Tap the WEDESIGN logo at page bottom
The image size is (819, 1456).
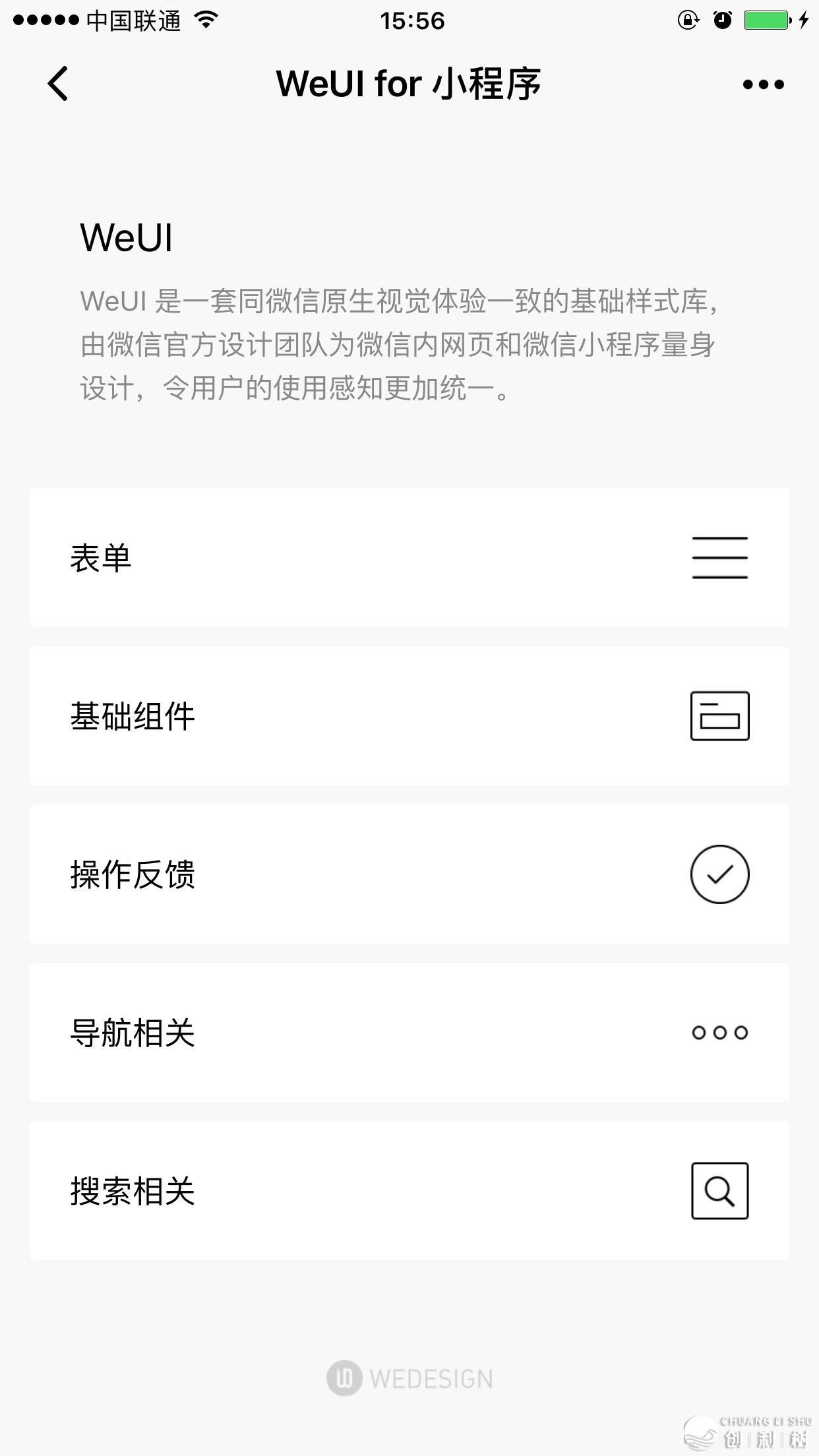pos(409,1378)
